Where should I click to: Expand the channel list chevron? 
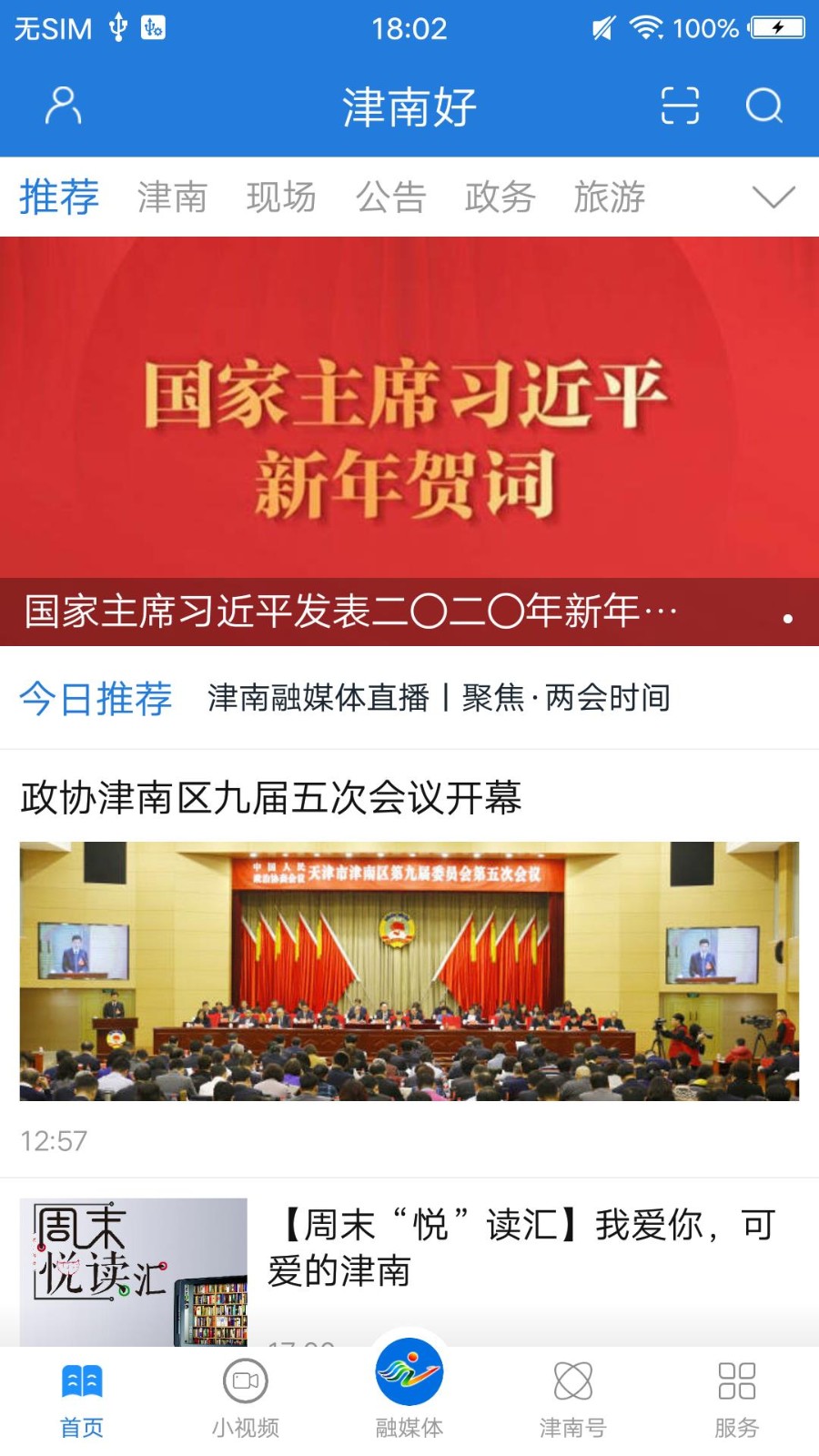pyautogui.click(x=770, y=197)
